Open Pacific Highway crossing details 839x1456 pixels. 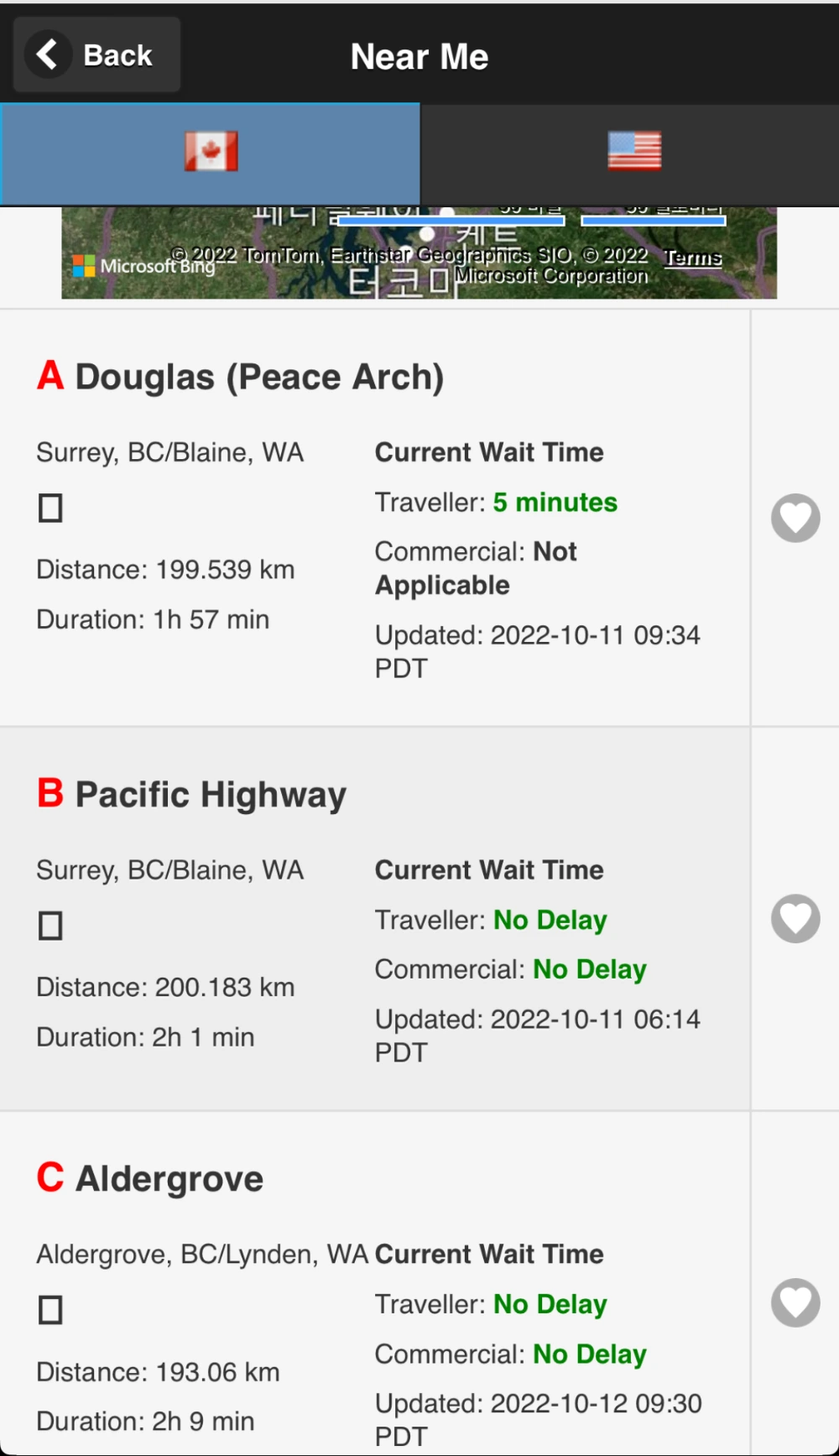click(x=211, y=795)
